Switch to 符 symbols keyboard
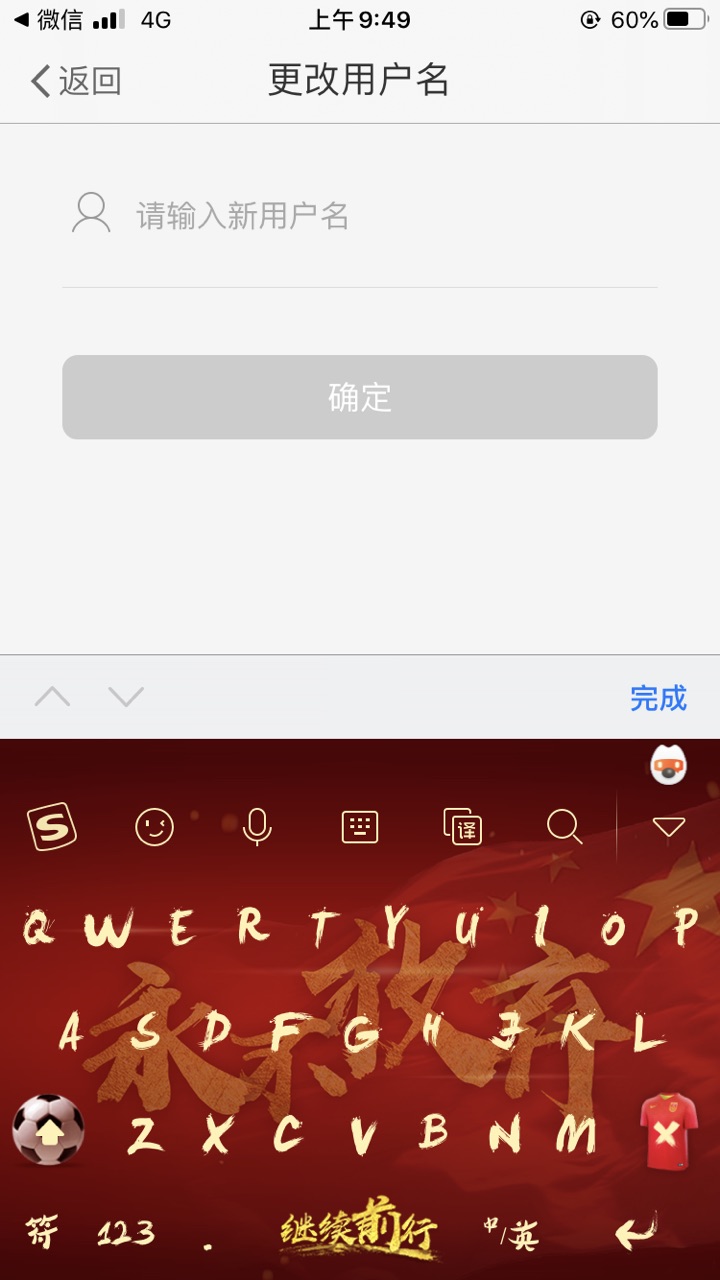 tap(42, 1233)
